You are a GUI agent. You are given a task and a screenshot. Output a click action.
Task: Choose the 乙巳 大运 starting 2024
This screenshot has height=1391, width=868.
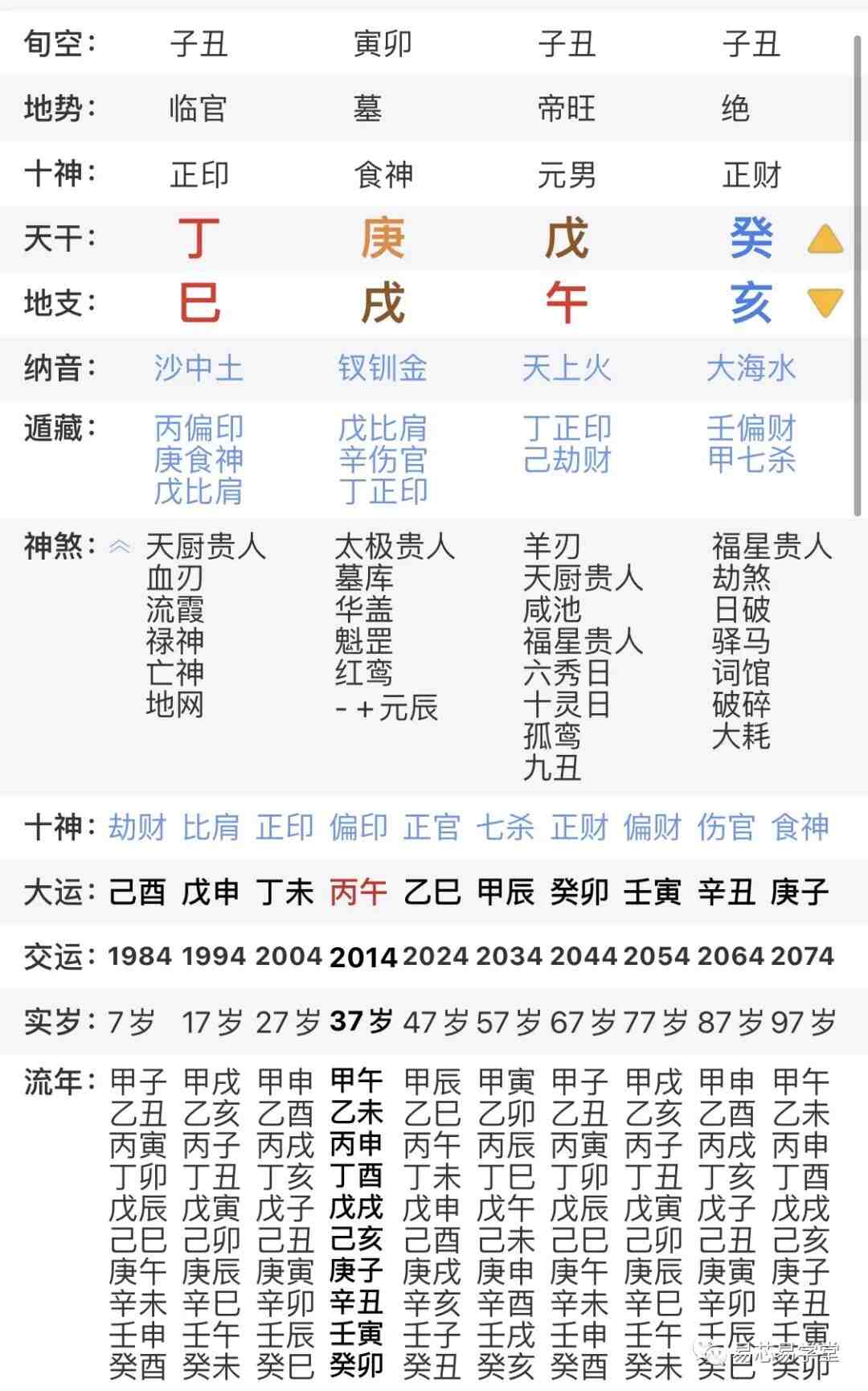432,892
